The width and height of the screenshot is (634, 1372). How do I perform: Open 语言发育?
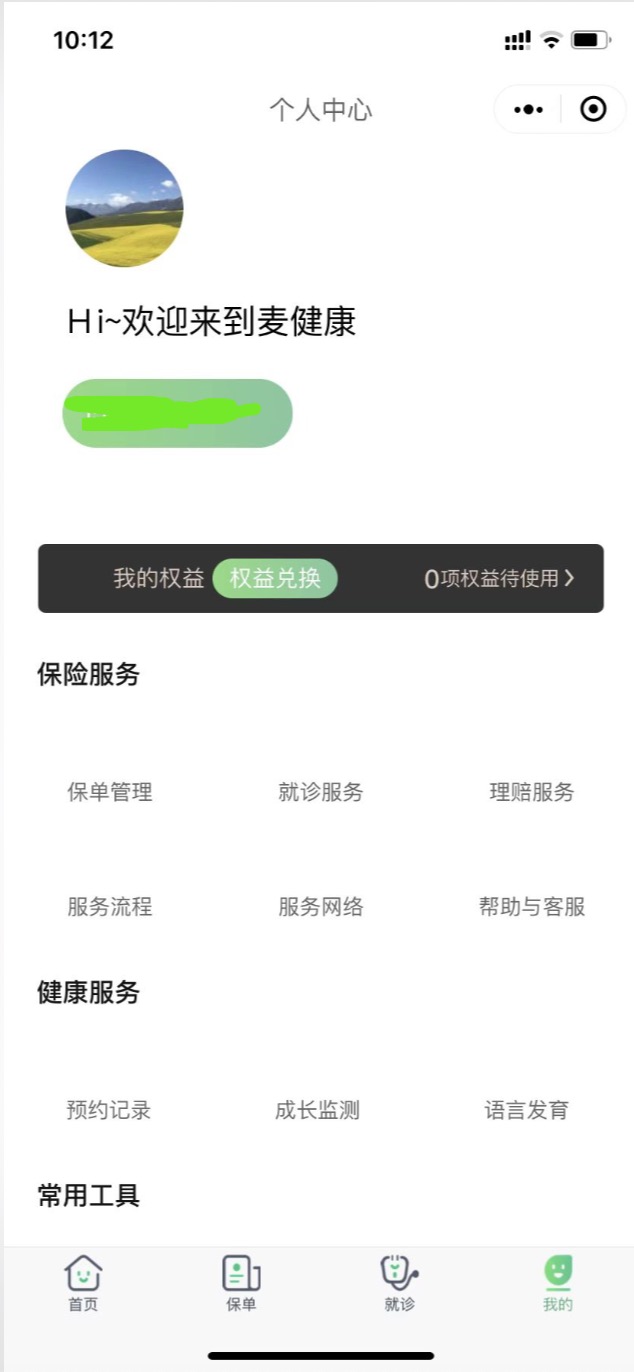527,1110
